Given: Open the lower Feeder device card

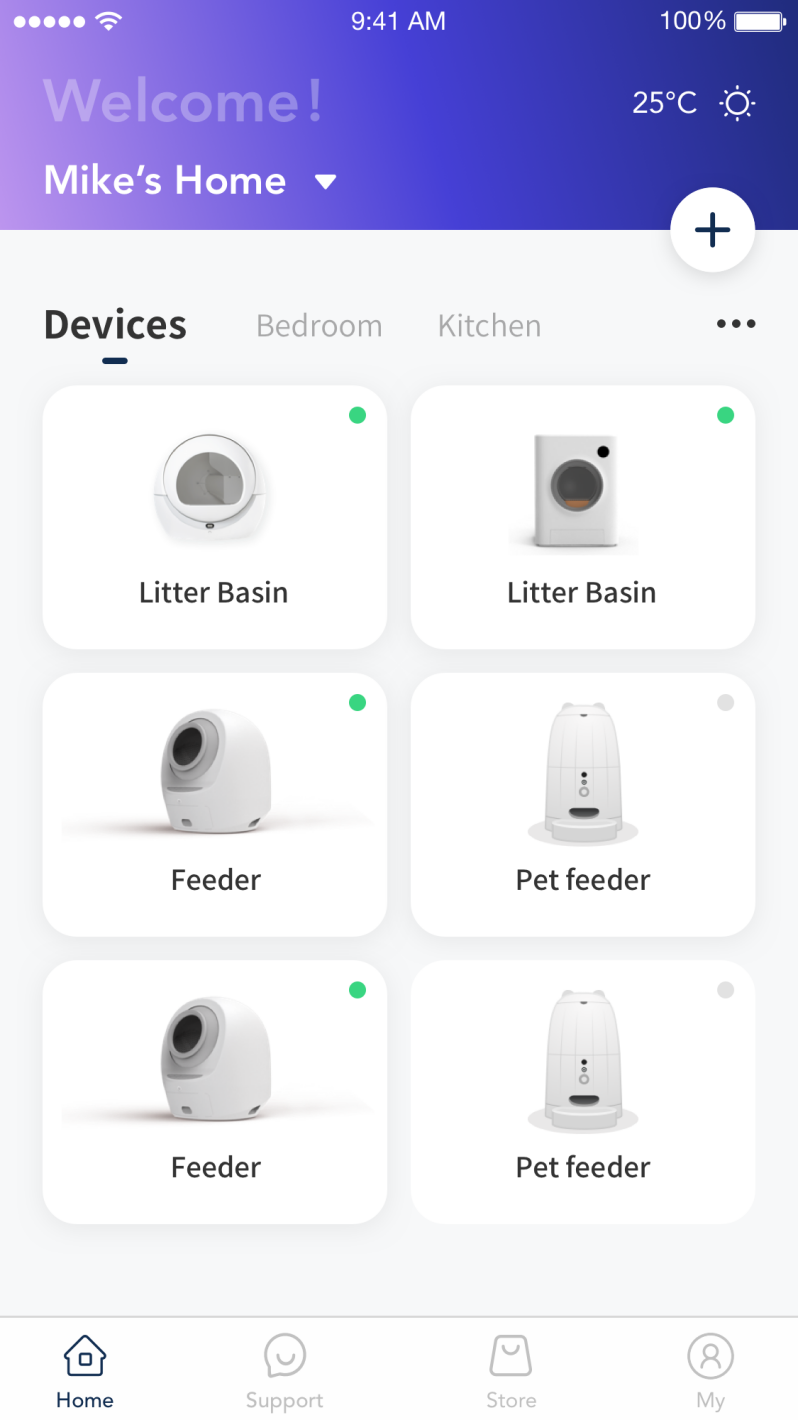Looking at the screenshot, I should pos(214,1091).
